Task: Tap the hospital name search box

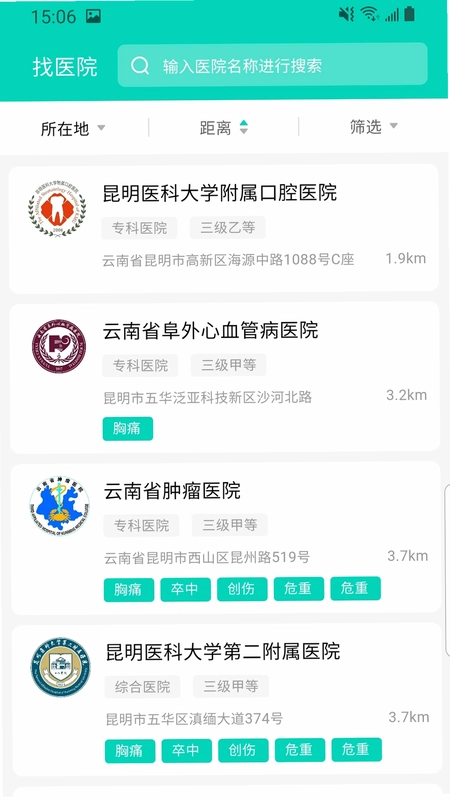Action: click(272, 65)
